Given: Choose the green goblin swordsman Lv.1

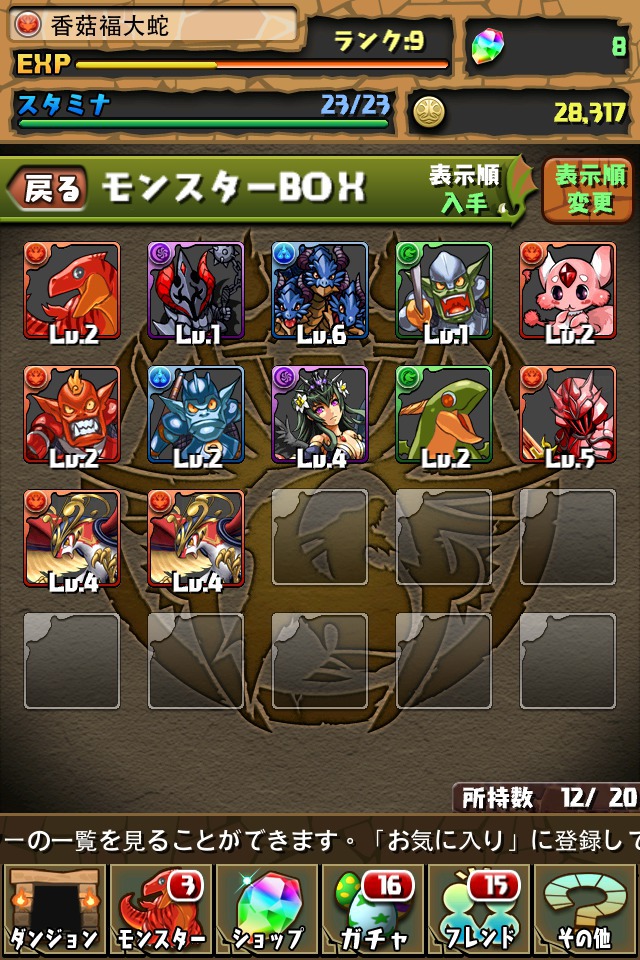Looking at the screenshot, I should (444, 290).
